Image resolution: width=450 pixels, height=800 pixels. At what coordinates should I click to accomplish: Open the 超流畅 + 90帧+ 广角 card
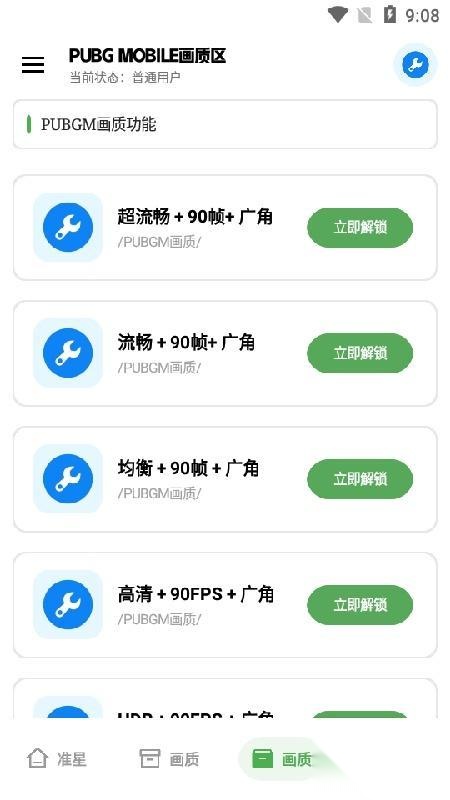[x=225, y=228]
